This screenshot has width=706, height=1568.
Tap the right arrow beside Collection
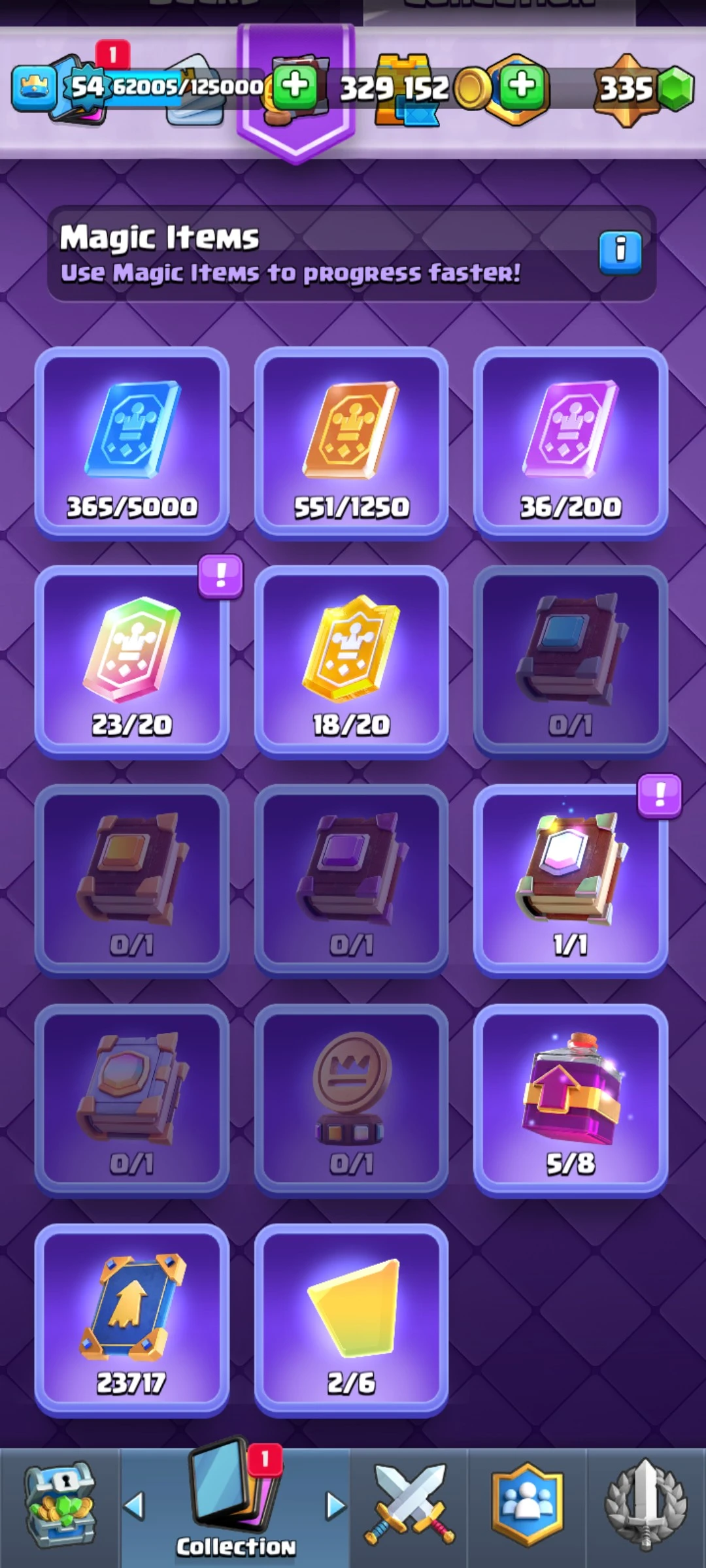tap(335, 1506)
